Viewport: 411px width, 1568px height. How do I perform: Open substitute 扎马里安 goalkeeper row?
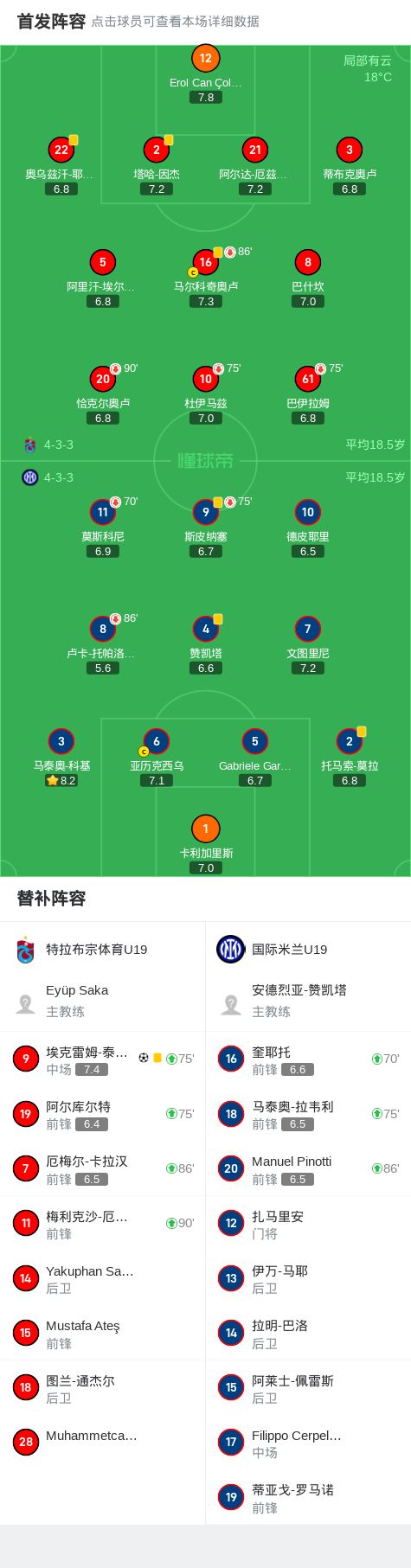tap(308, 1224)
